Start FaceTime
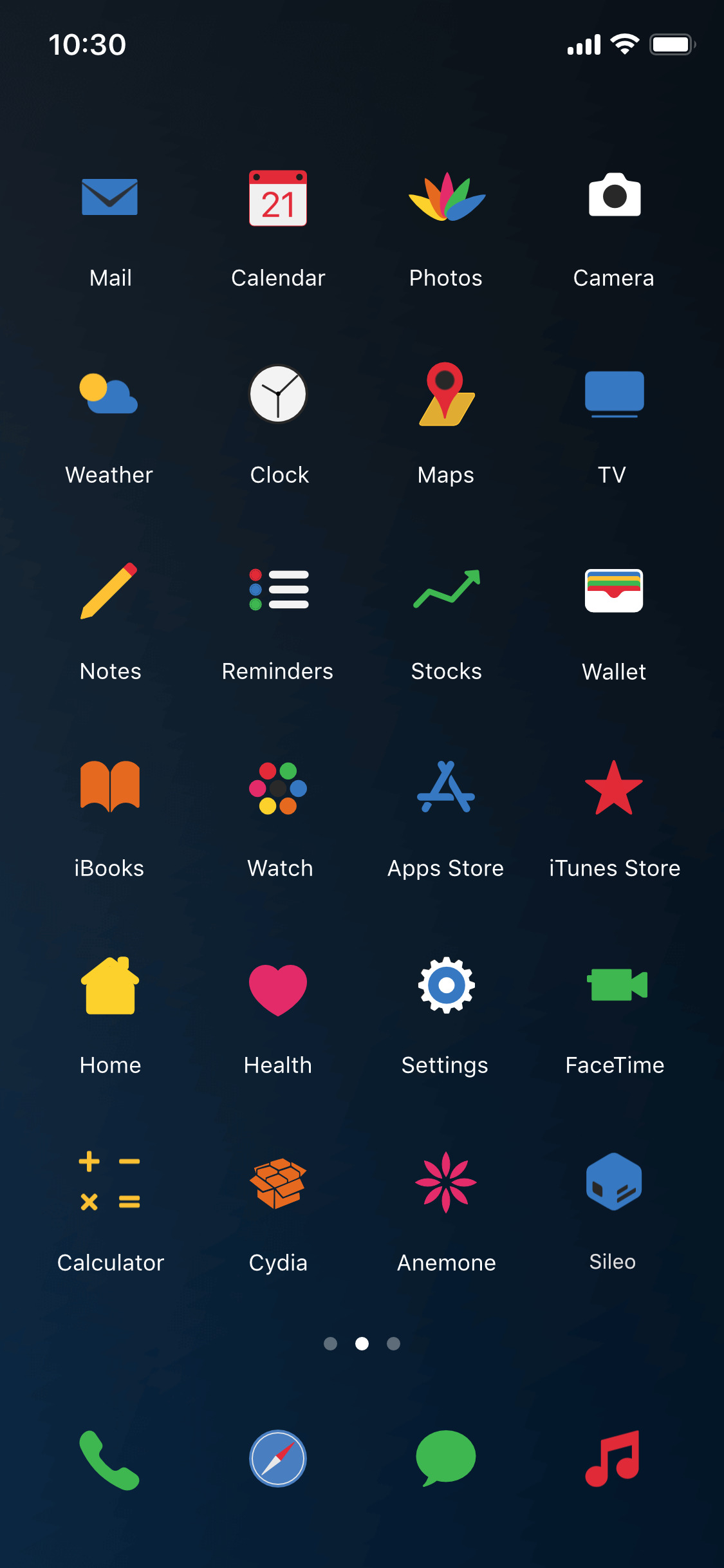The image size is (724, 1568). coord(617,985)
